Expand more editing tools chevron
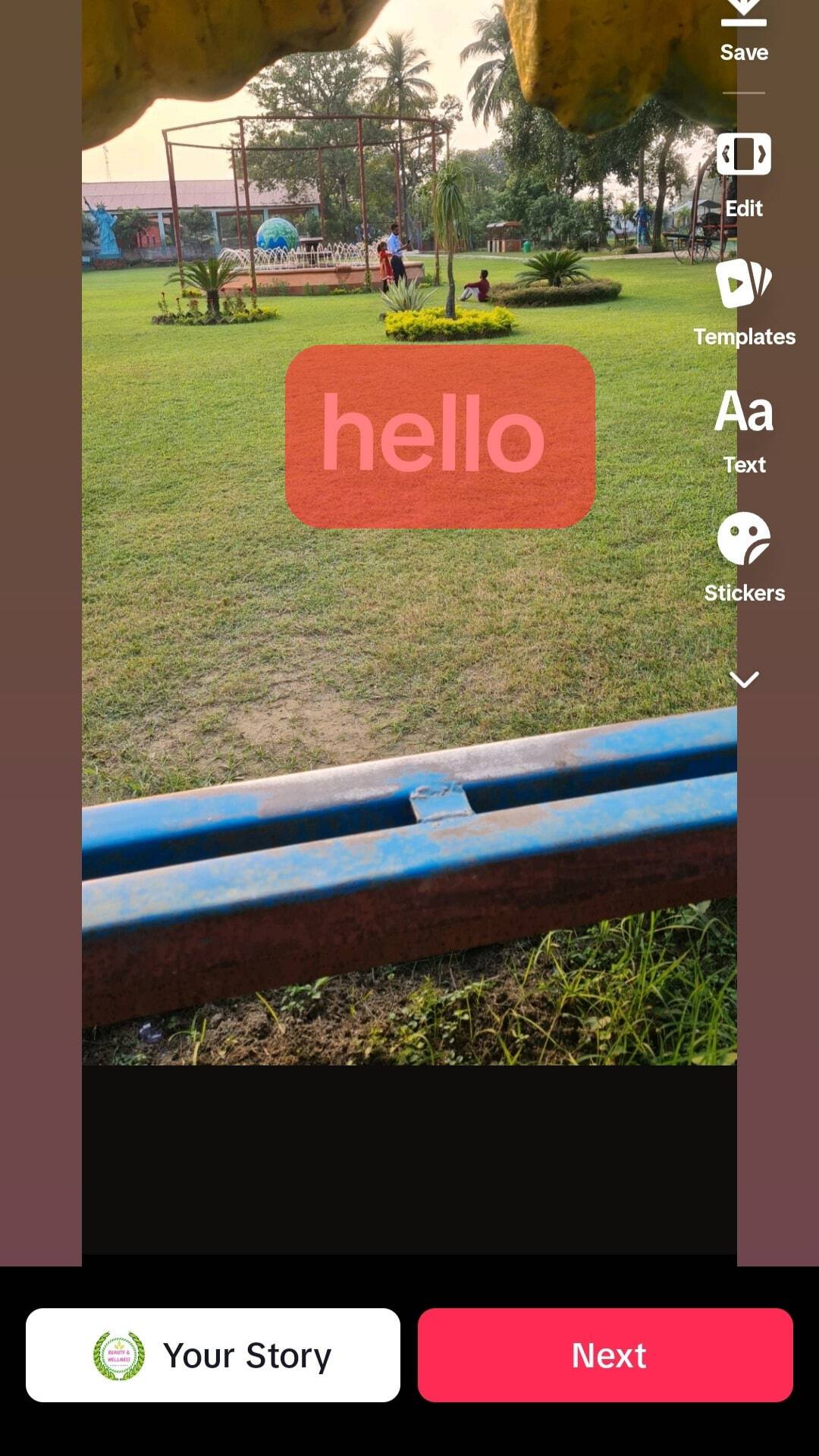This screenshot has height=1456, width=819. [x=744, y=679]
